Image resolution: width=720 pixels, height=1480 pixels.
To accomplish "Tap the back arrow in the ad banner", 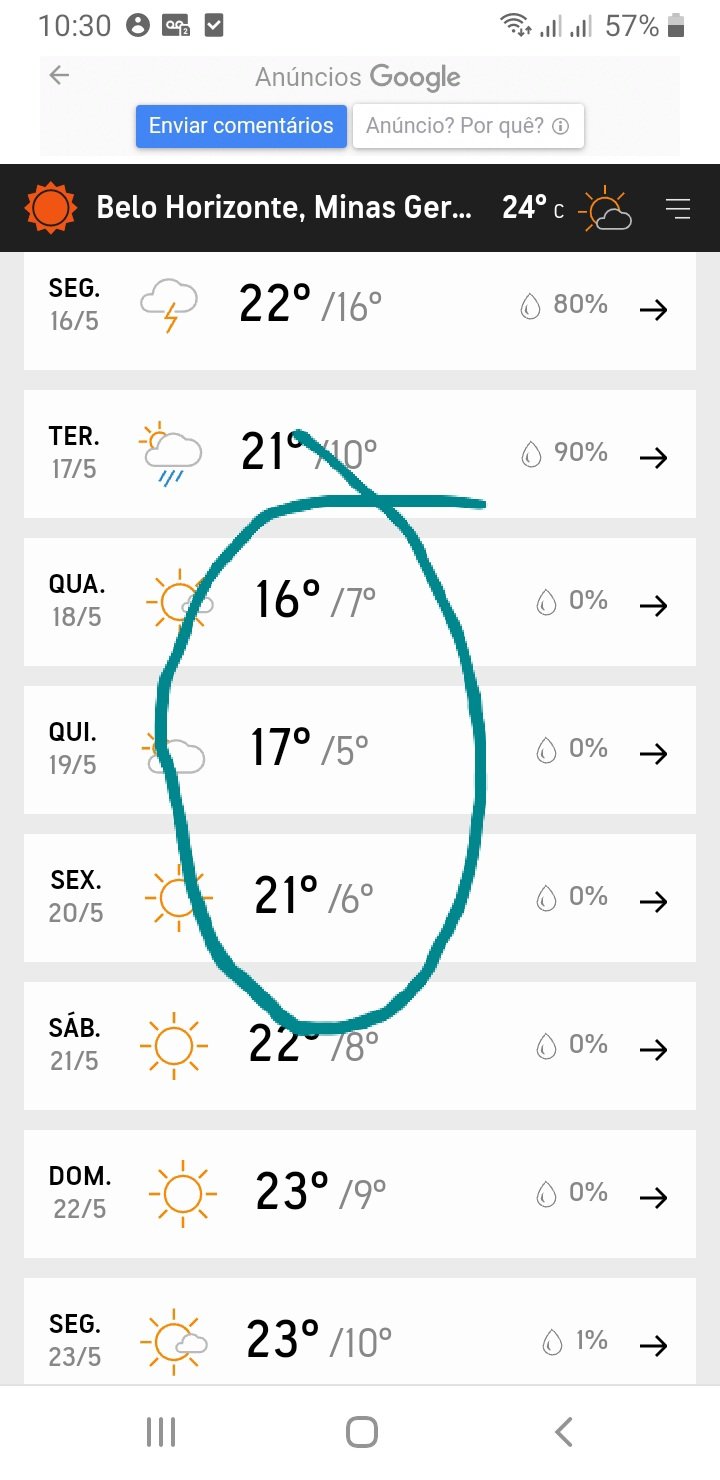I will [x=60, y=75].
